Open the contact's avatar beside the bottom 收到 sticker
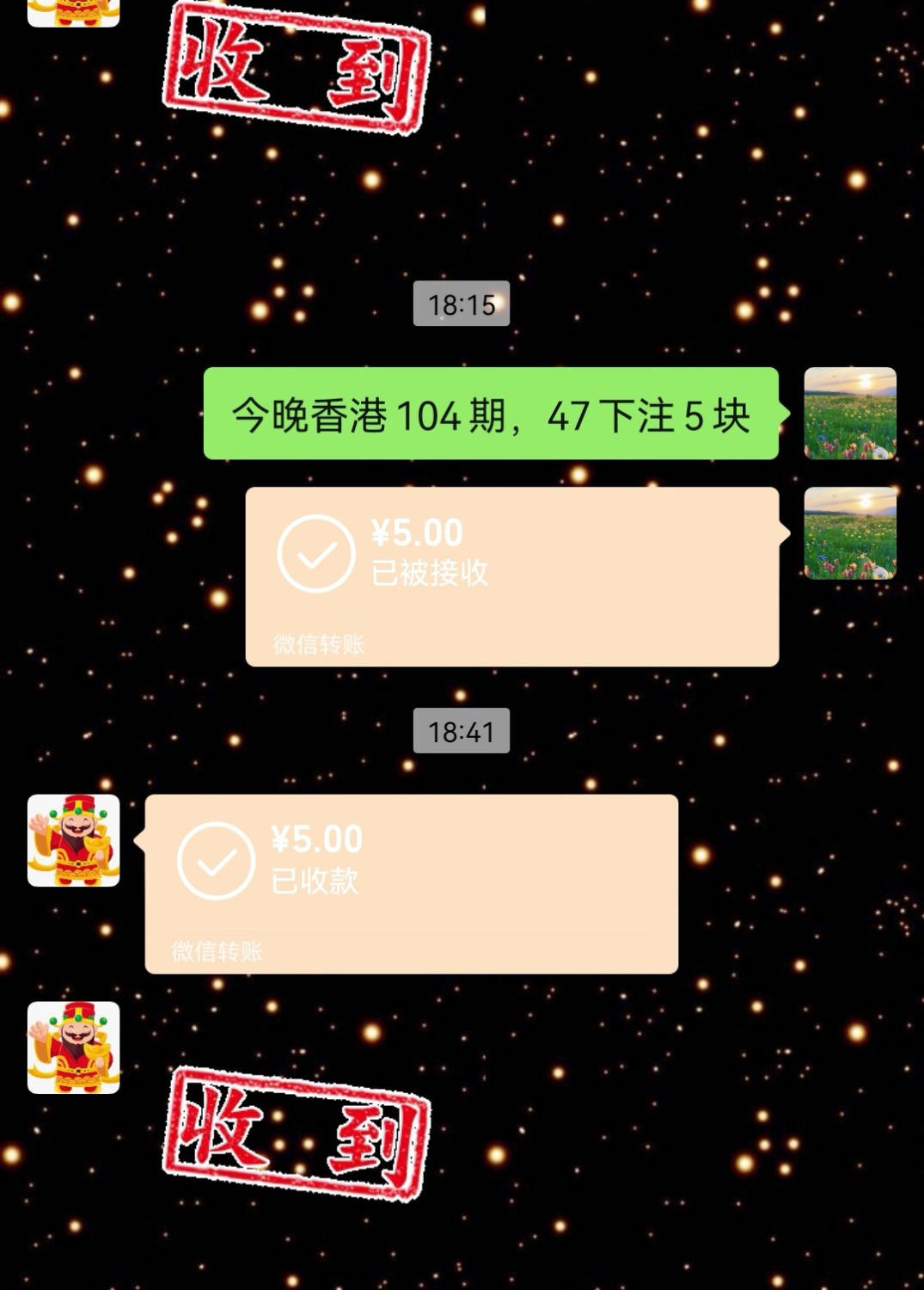Viewport: 924px width, 1290px height. (74, 1047)
